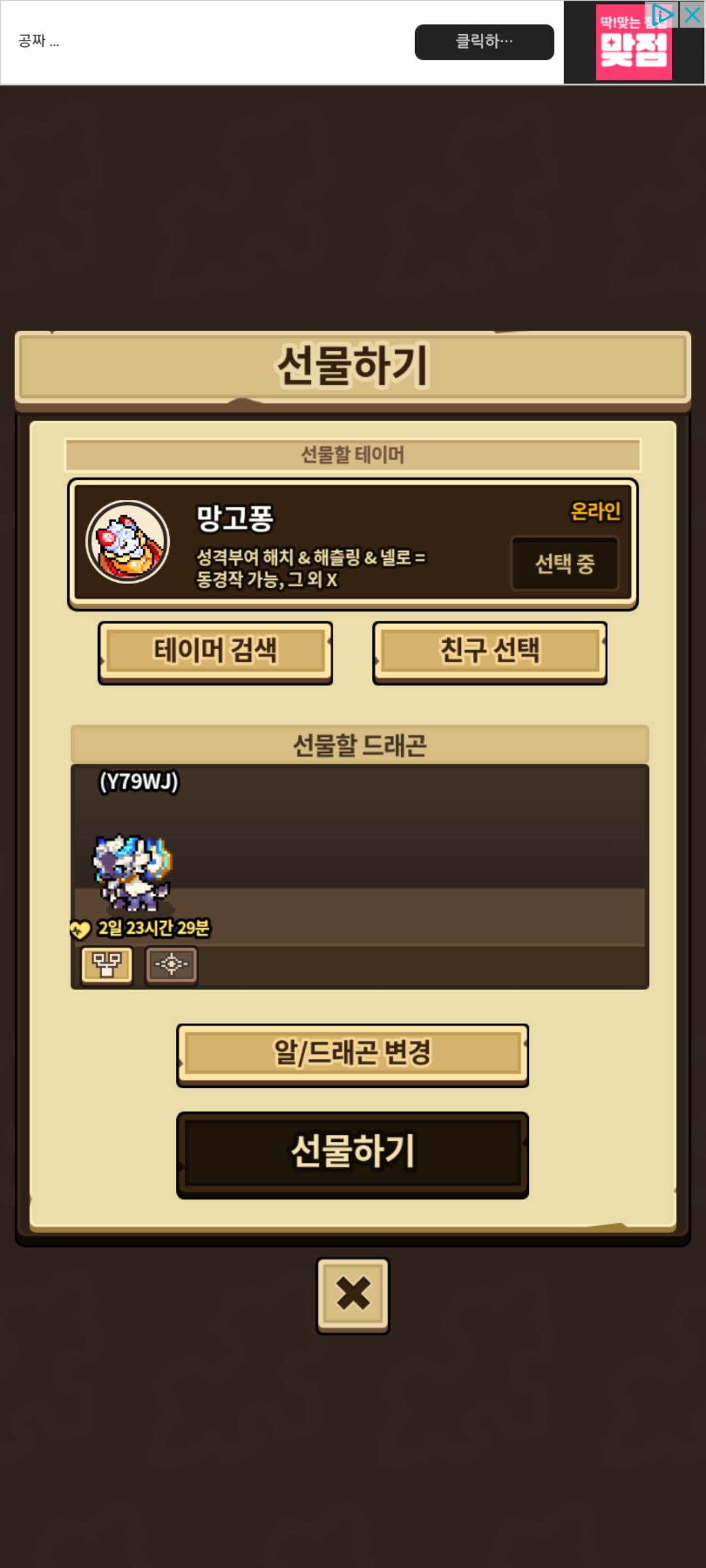Tap the 테이머 검색 button

pos(215,651)
